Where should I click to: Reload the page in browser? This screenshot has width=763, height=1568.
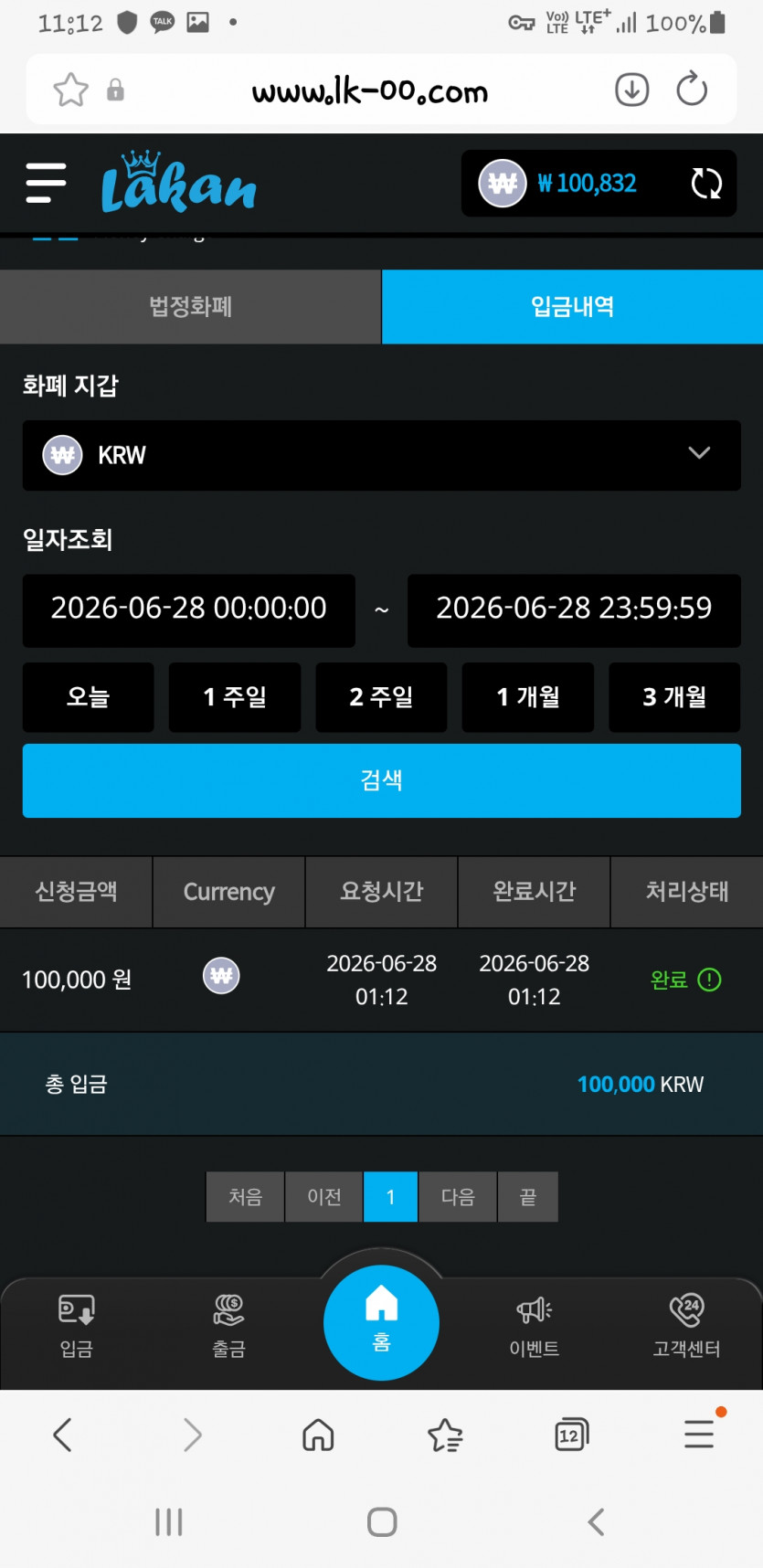tap(692, 90)
